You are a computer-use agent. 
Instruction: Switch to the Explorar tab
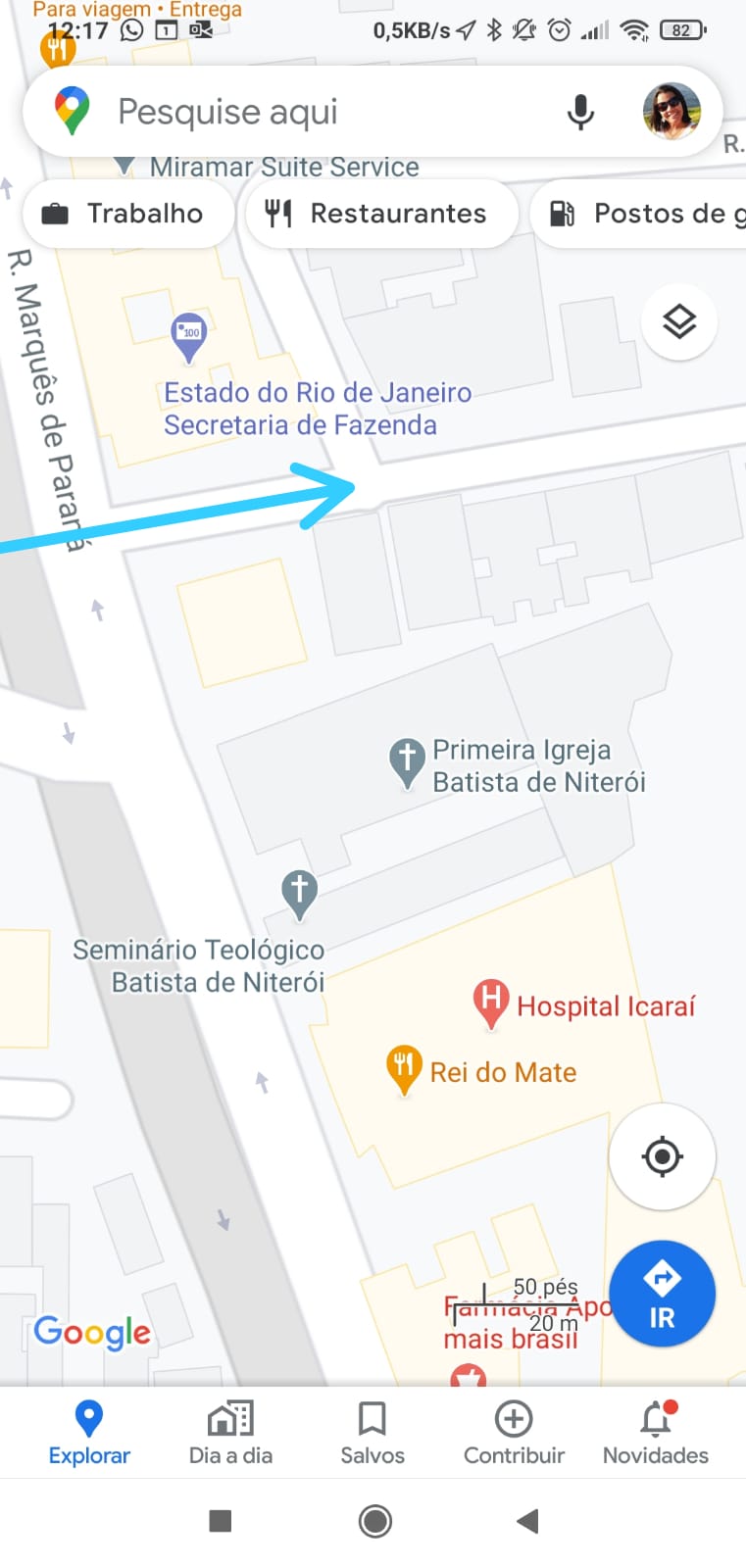pyautogui.click(x=89, y=1433)
